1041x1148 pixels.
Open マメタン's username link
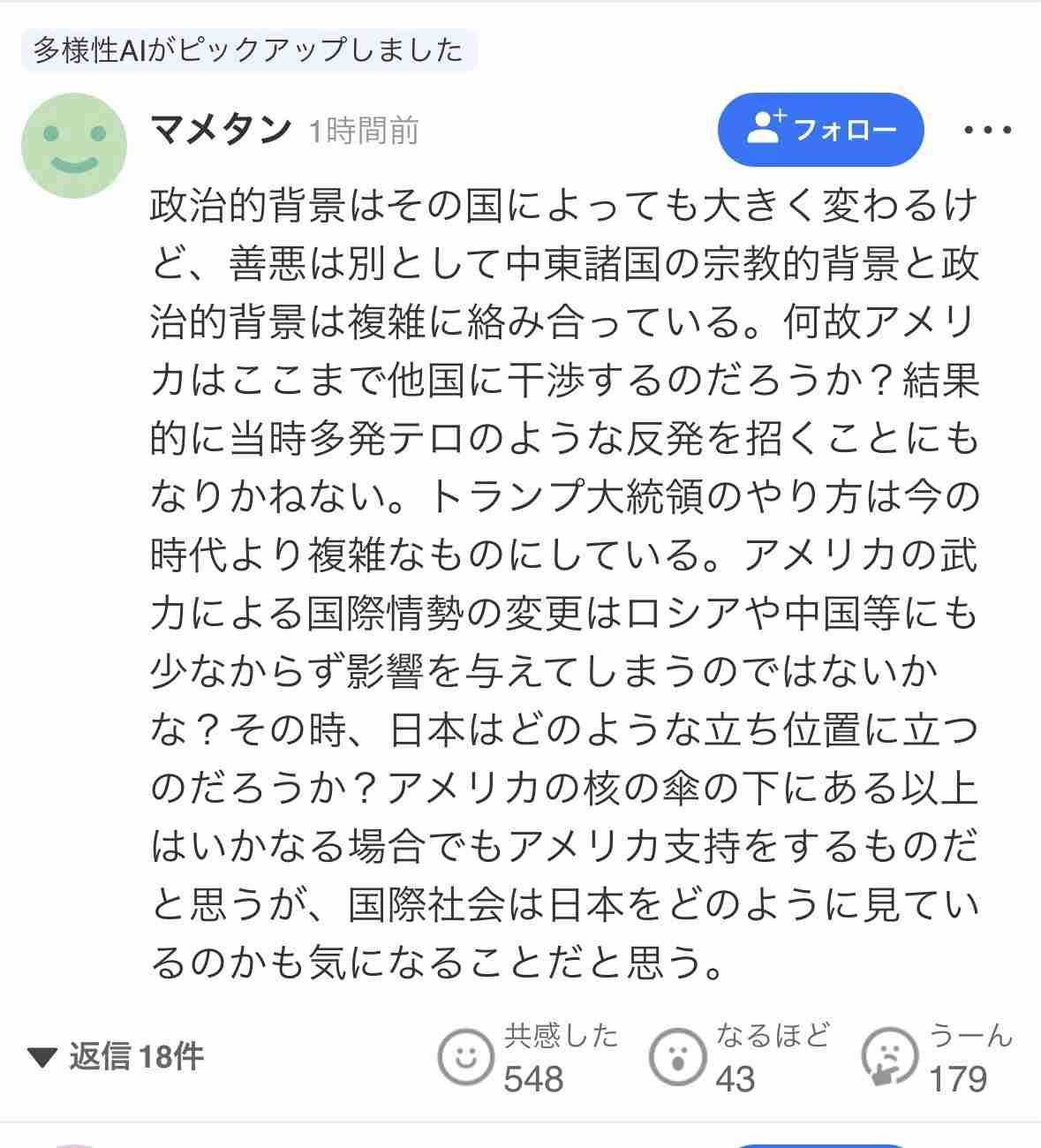click(221, 130)
